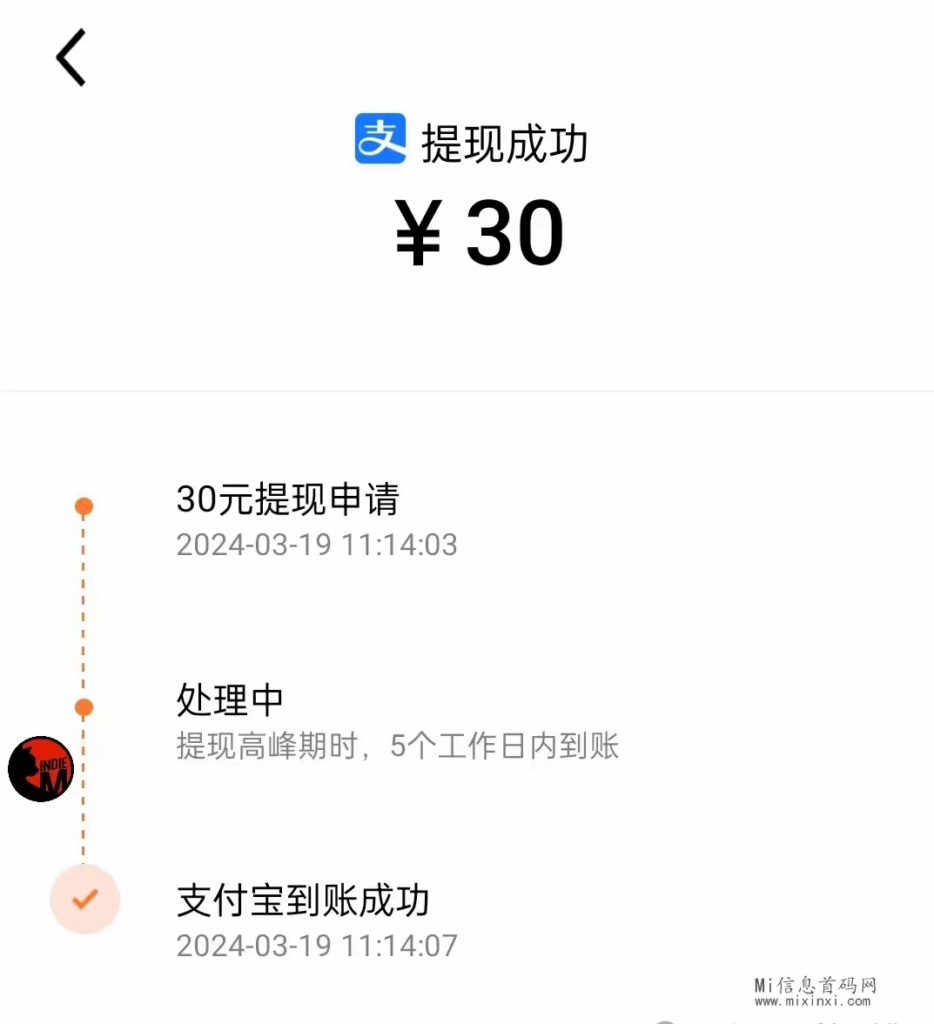Go back using the top-left arrow
Screen dimensions: 934x1024
coord(71,58)
